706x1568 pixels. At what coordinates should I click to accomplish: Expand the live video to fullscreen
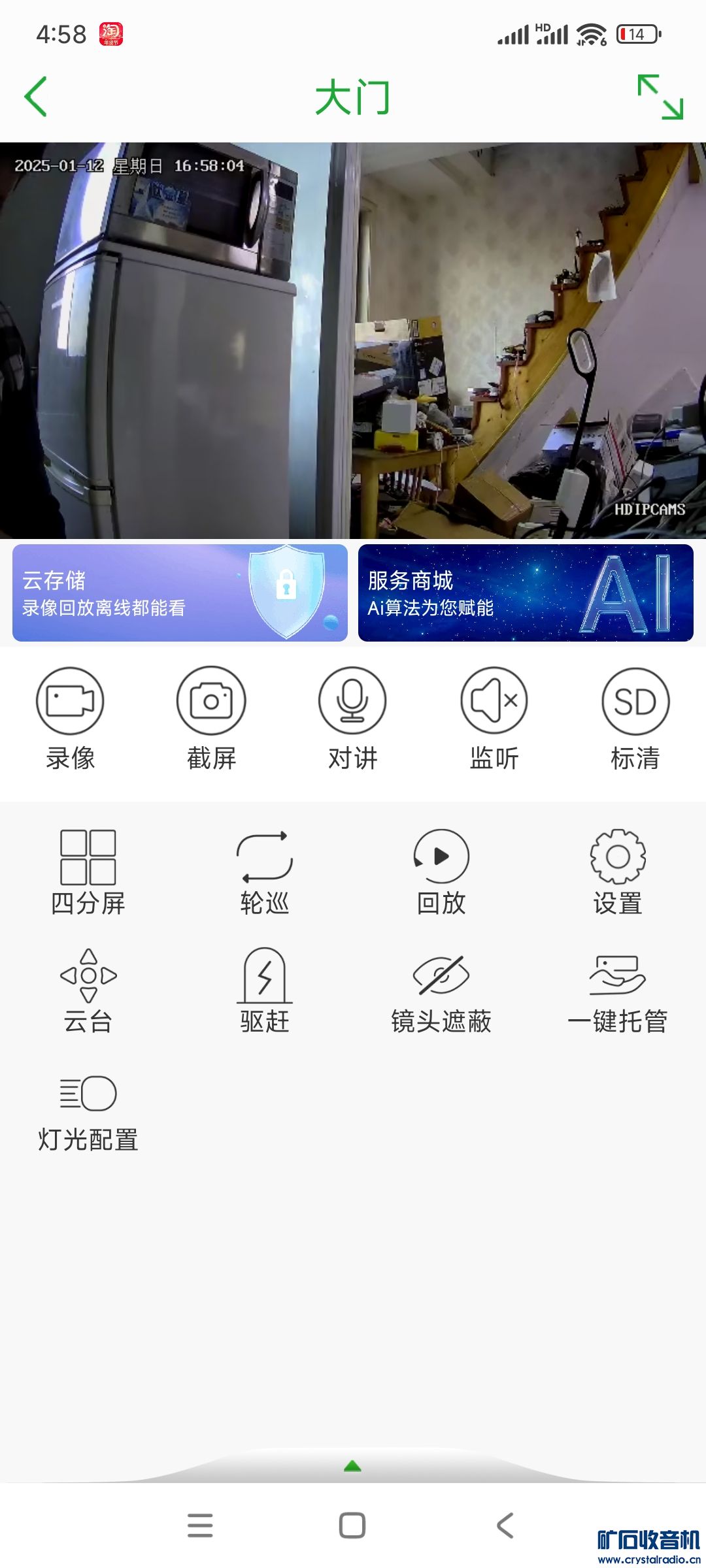coord(660,97)
